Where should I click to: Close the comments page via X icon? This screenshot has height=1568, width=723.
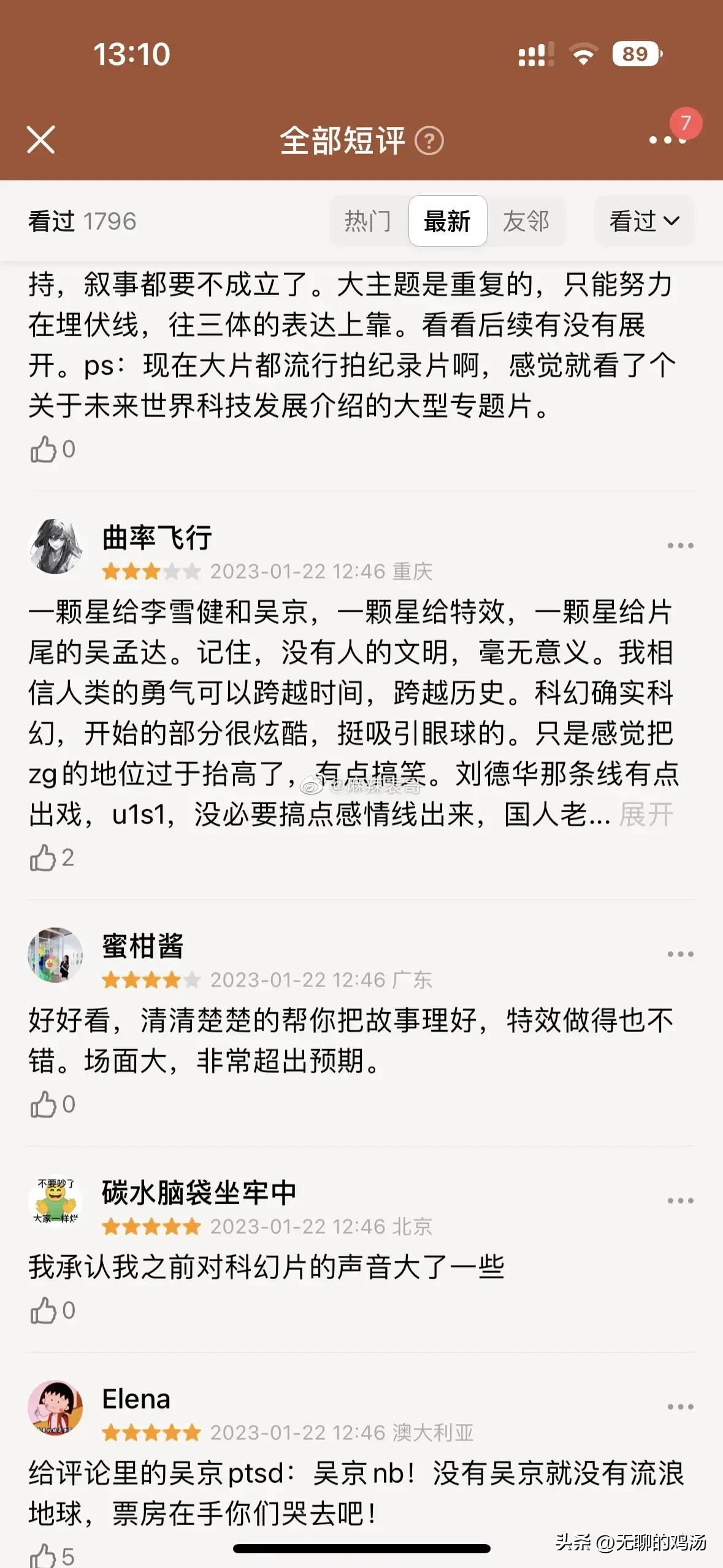[41, 140]
